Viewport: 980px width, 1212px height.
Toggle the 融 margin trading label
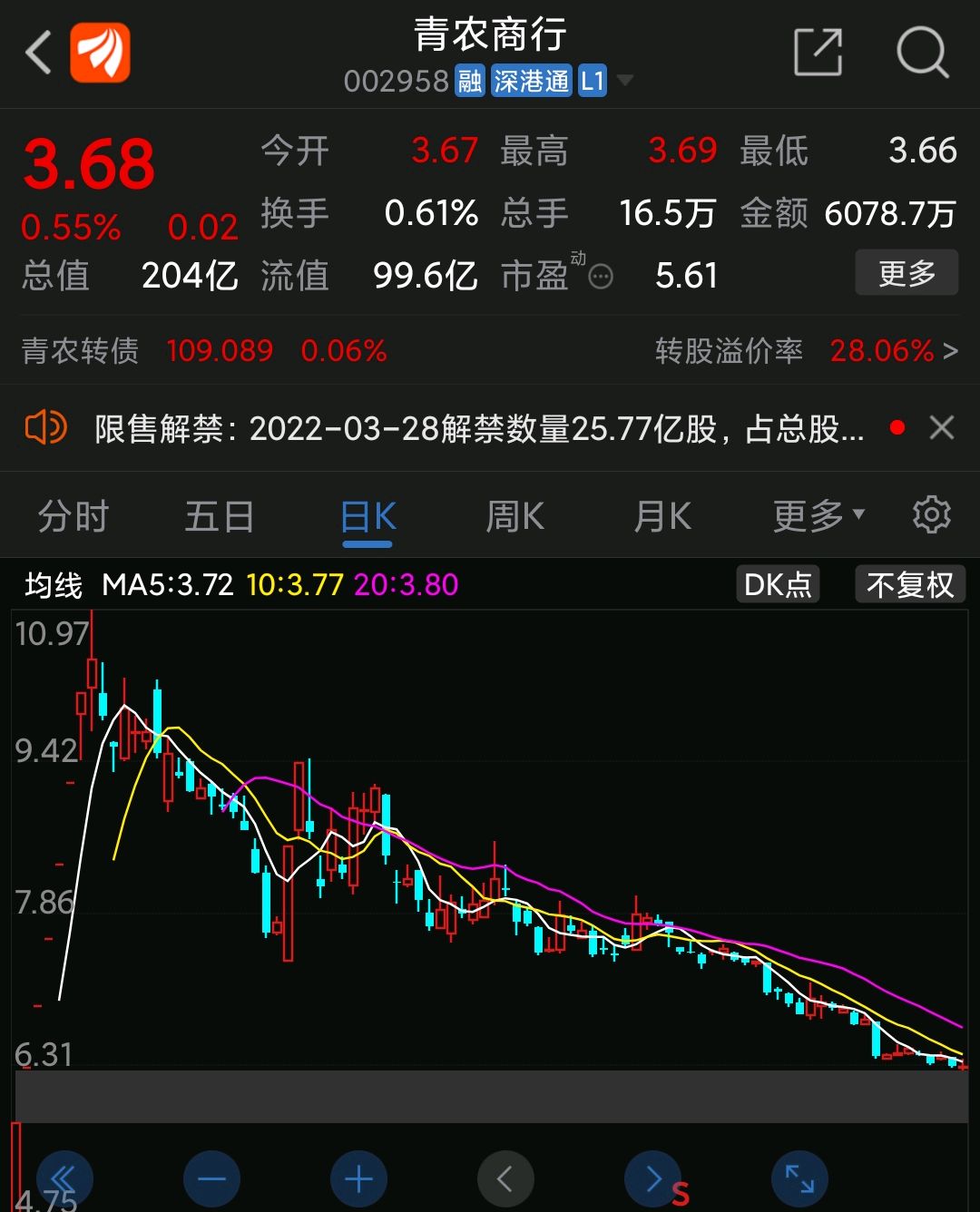[x=469, y=81]
